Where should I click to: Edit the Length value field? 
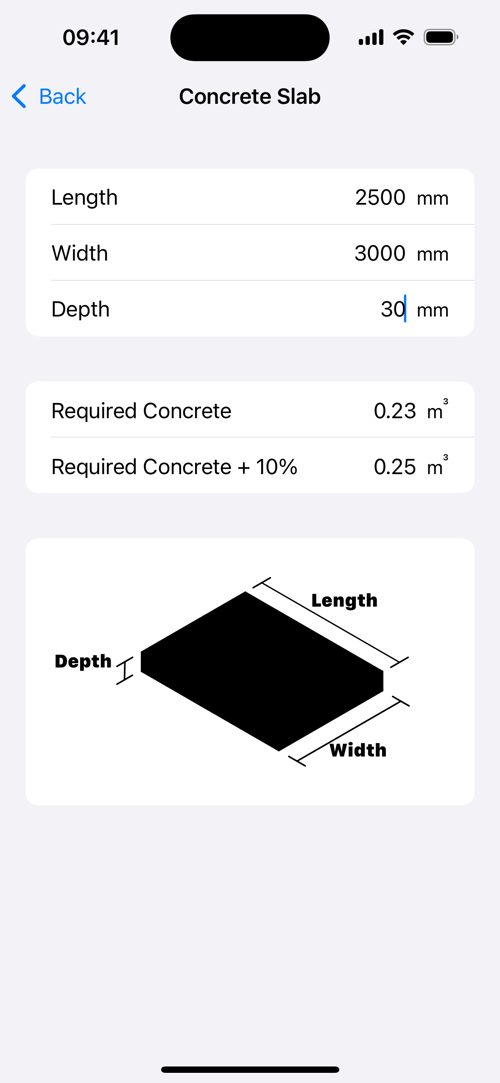[380, 198]
